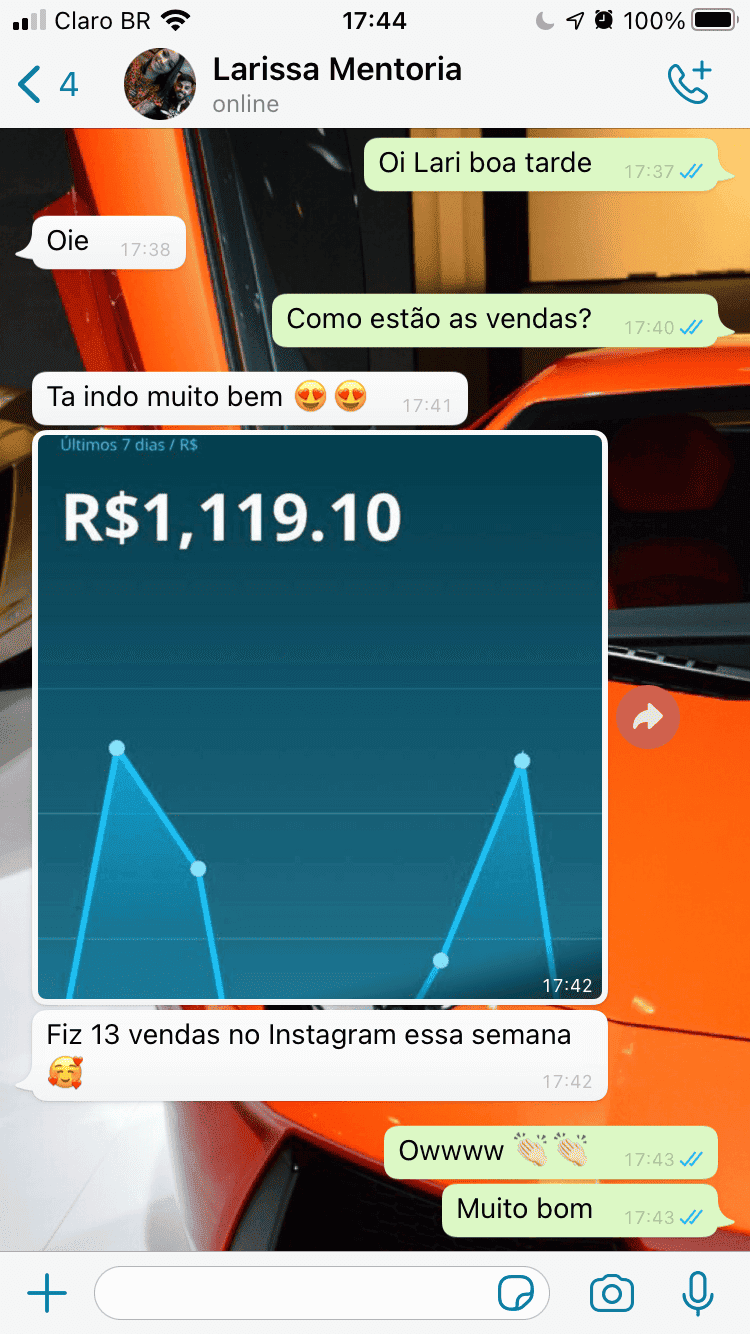Viewport: 750px width, 1334px height.
Task: Open the attachment plus menu
Action: click(46, 1294)
